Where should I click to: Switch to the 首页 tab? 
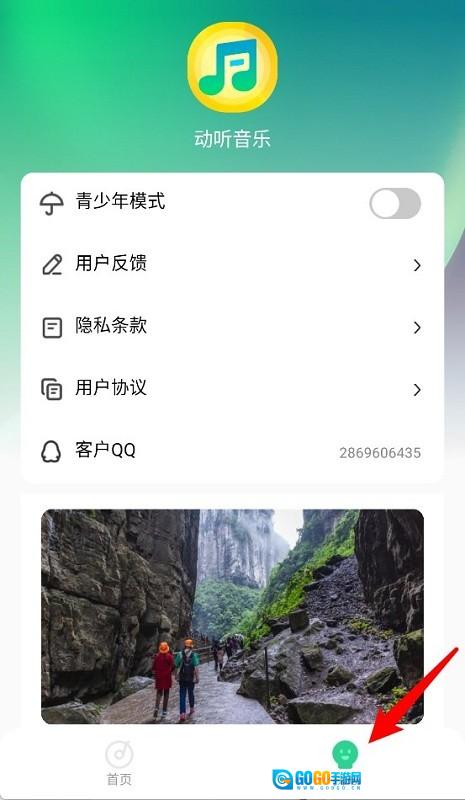119,763
